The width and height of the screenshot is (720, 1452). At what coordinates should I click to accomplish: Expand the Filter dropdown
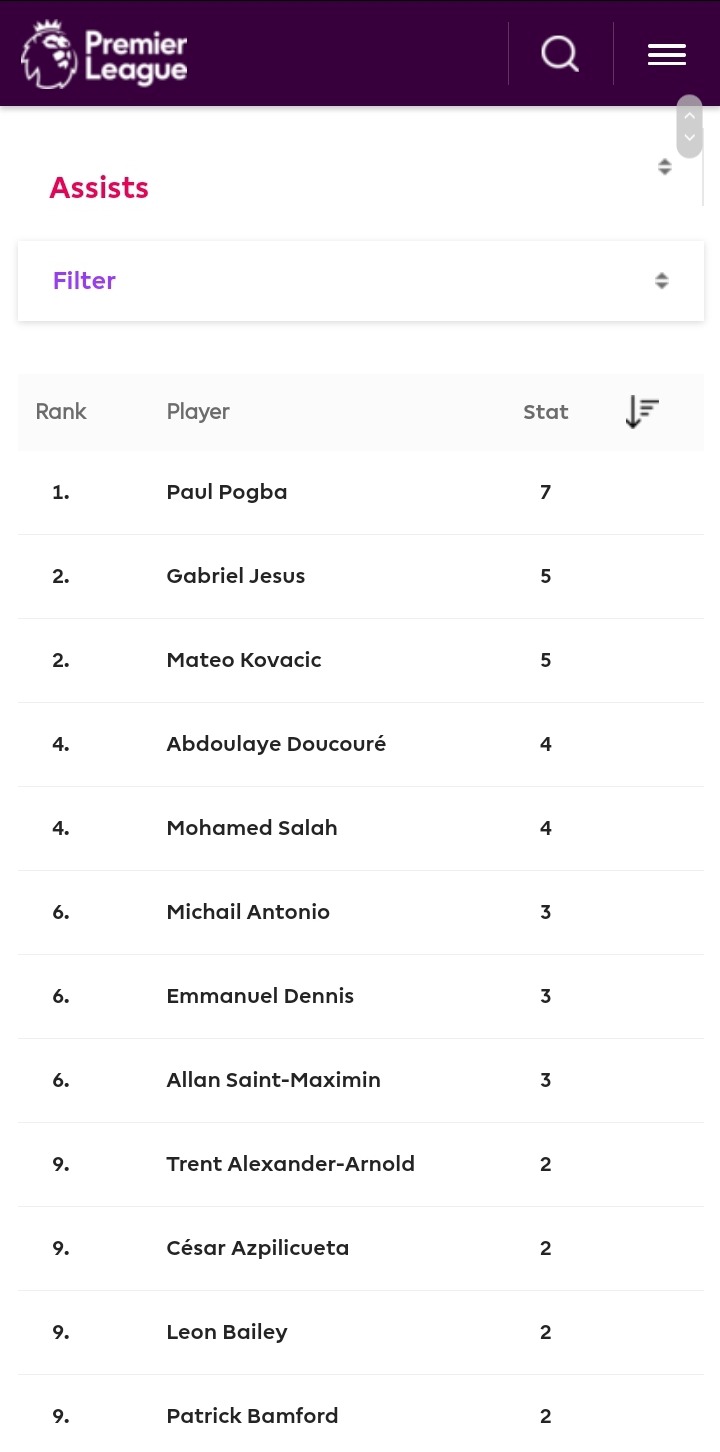(x=361, y=281)
